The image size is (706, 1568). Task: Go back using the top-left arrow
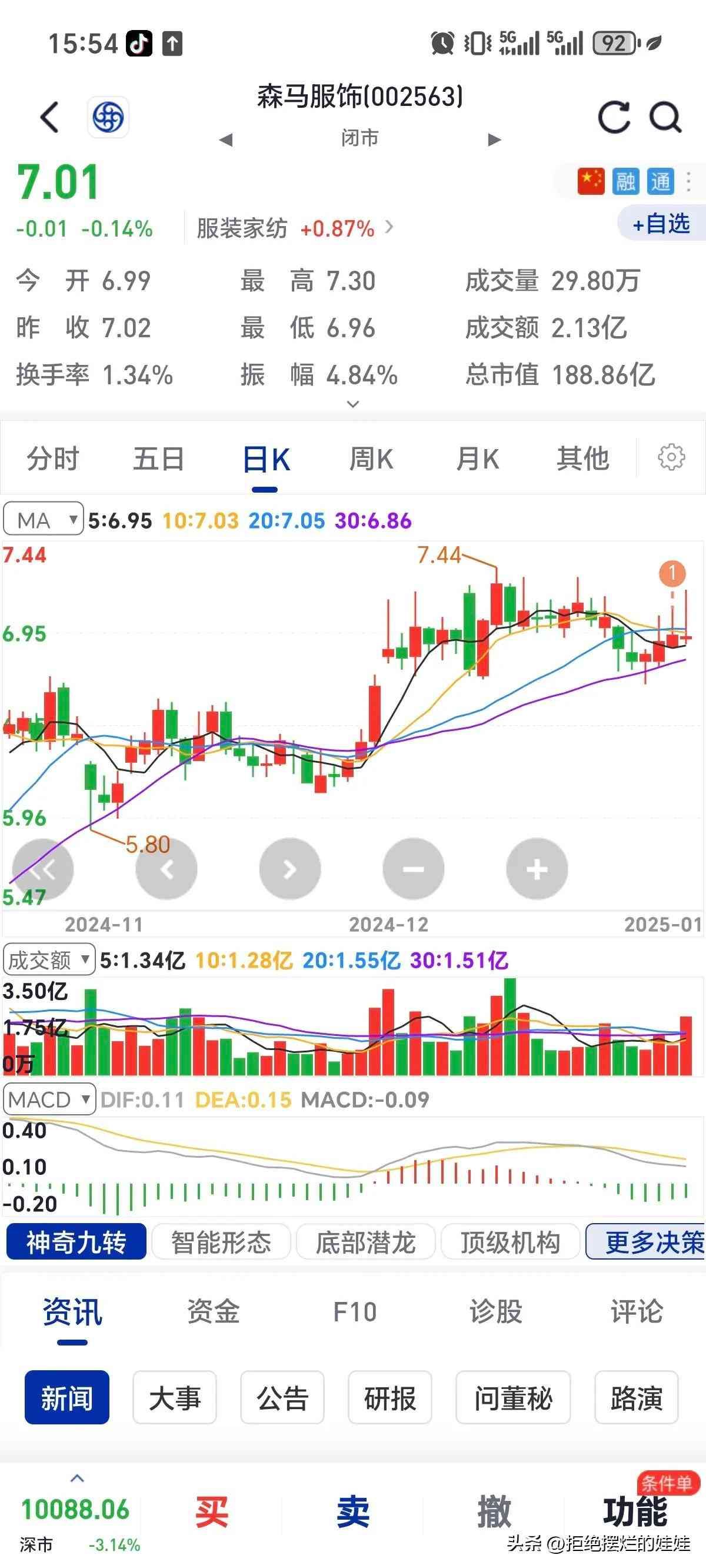click(50, 117)
